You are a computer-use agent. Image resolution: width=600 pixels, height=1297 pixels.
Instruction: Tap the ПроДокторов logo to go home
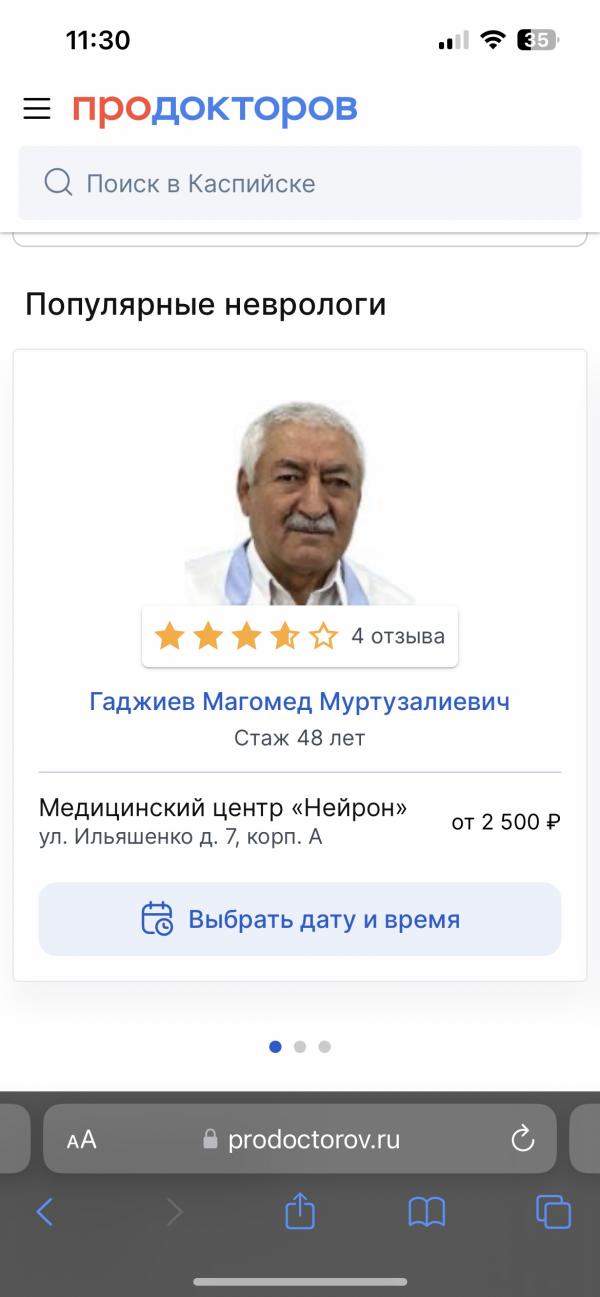[x=215, y=108]
